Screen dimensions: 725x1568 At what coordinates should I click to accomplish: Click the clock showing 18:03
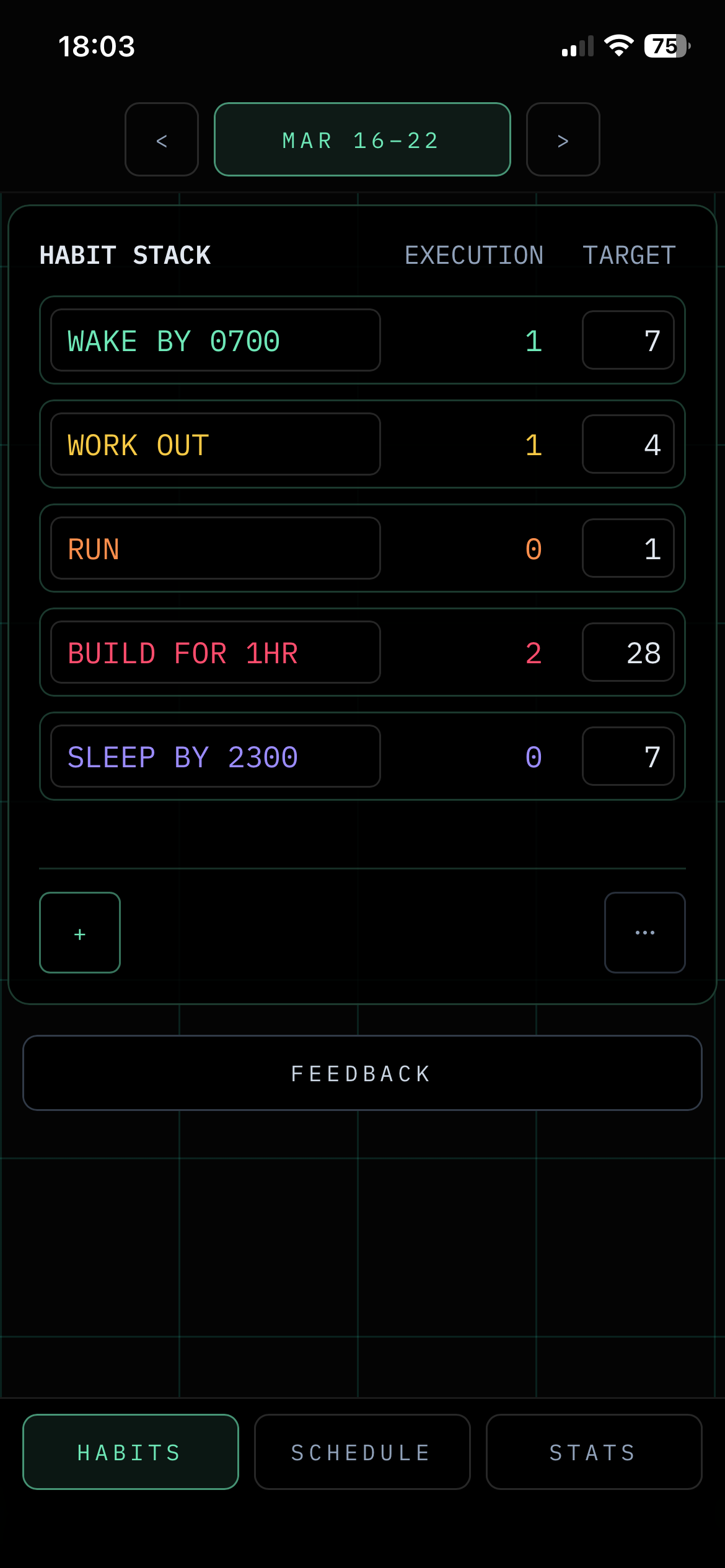click(97, 46)
